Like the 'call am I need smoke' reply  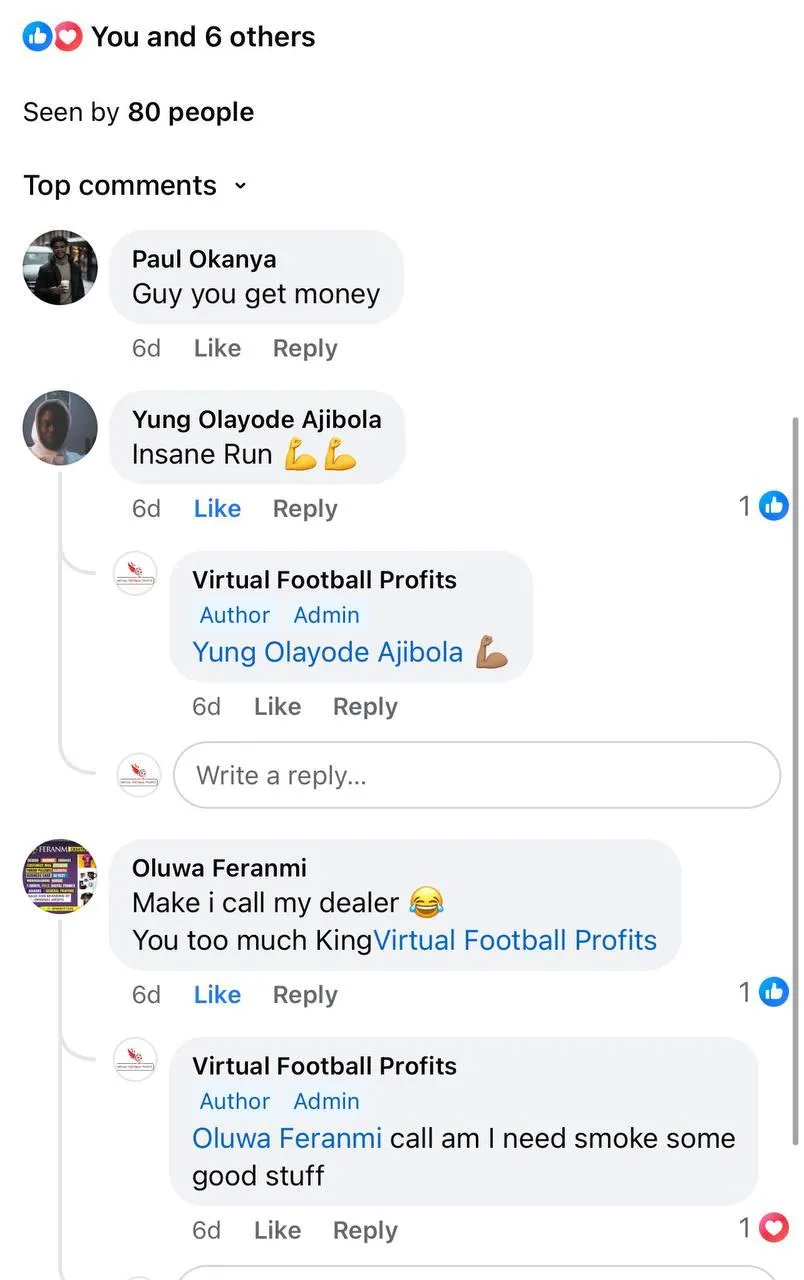point(277,1230)
